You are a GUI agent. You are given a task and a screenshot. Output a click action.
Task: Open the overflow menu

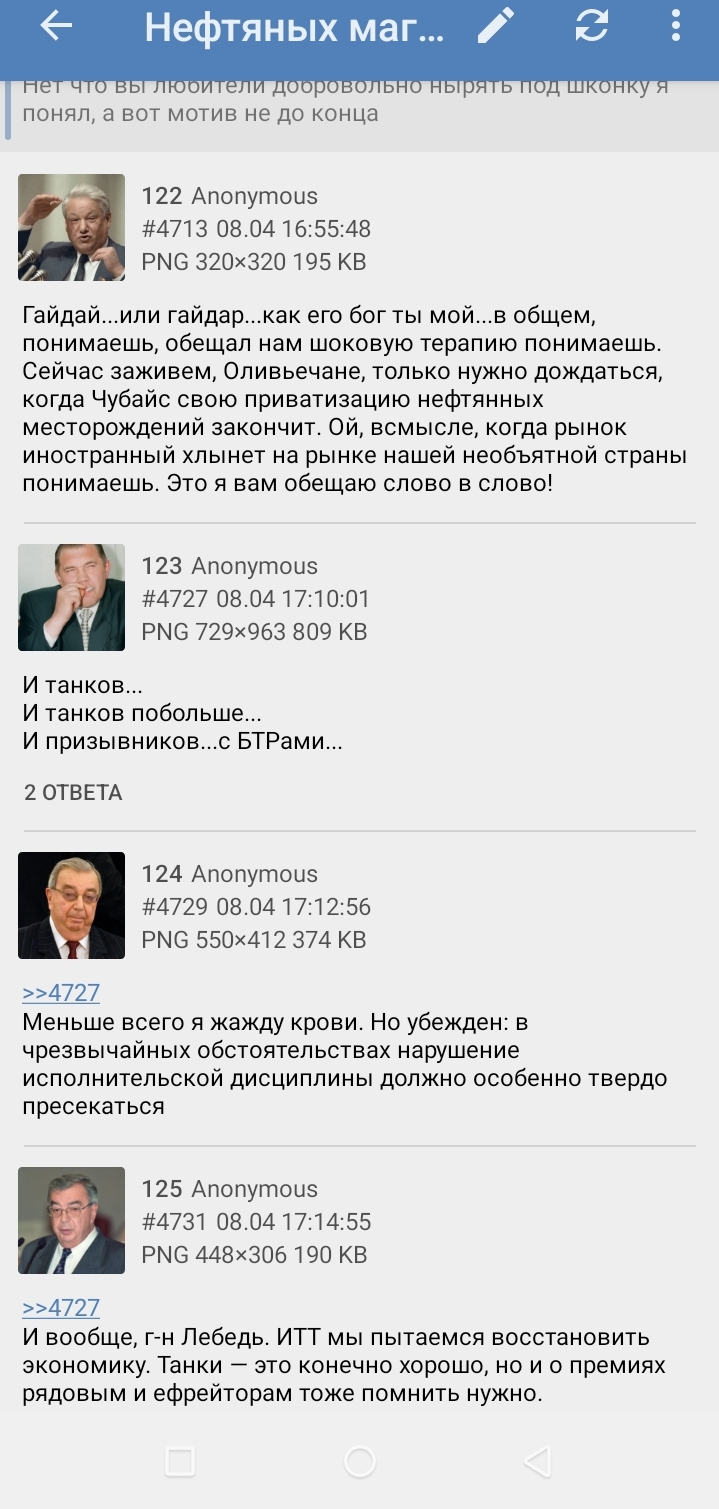pos(676,27)
